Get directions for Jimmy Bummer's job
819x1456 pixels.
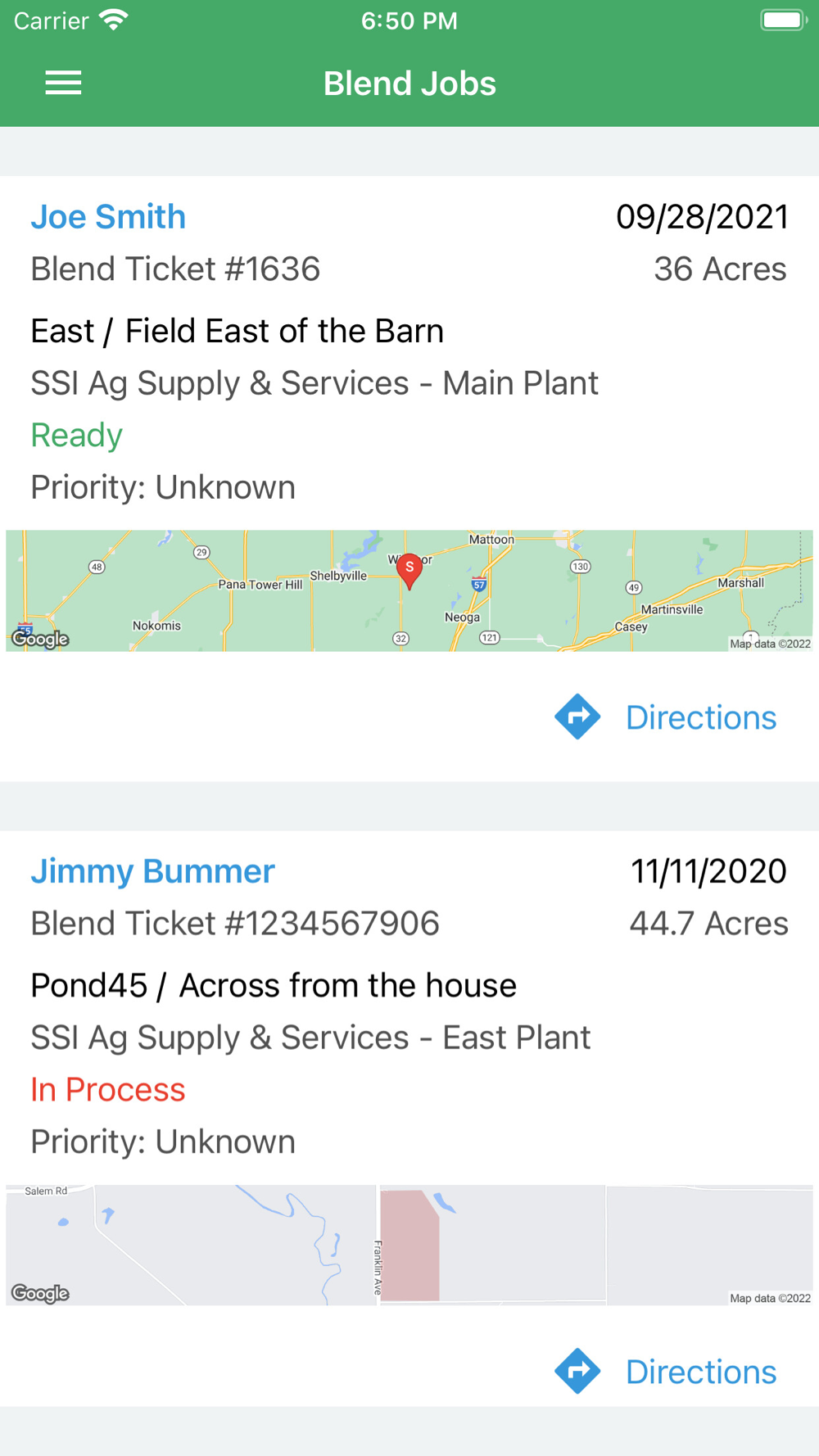[x=666, y=1372]
